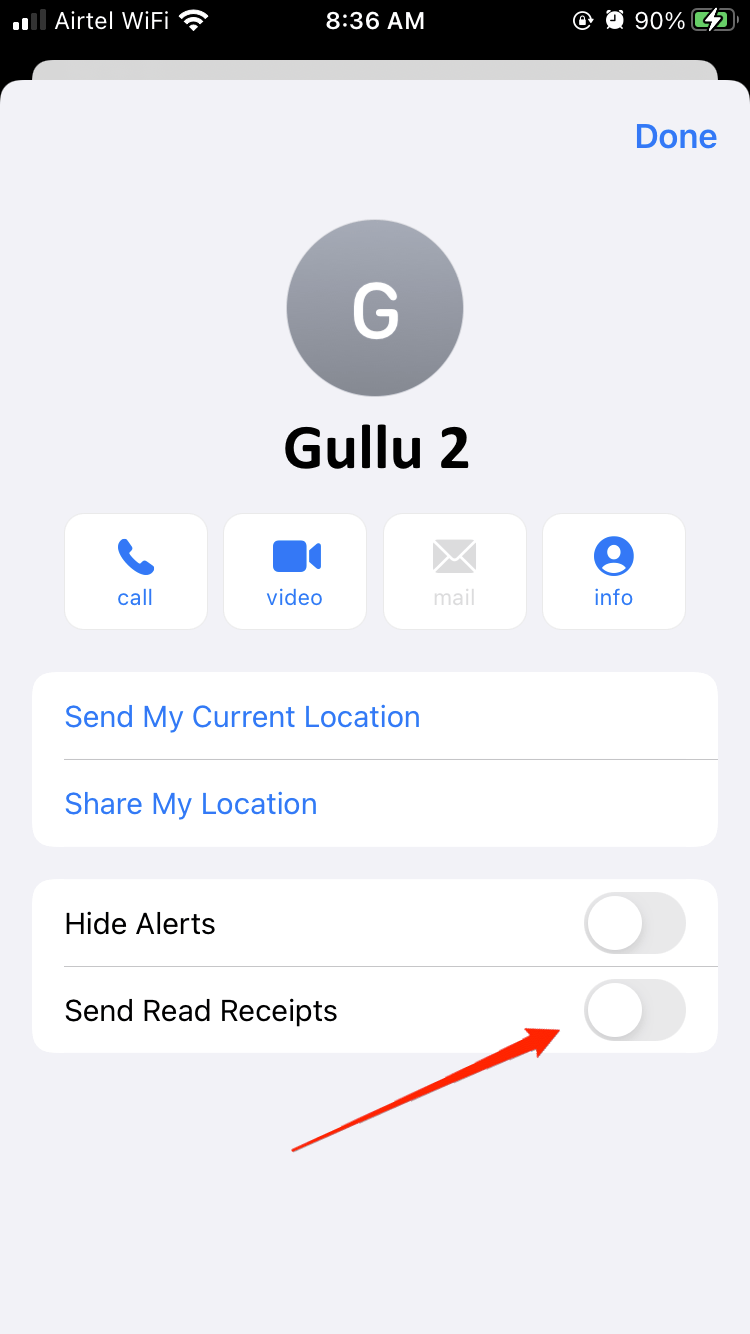Start a video call with Gullu 2

click(295, 571)
